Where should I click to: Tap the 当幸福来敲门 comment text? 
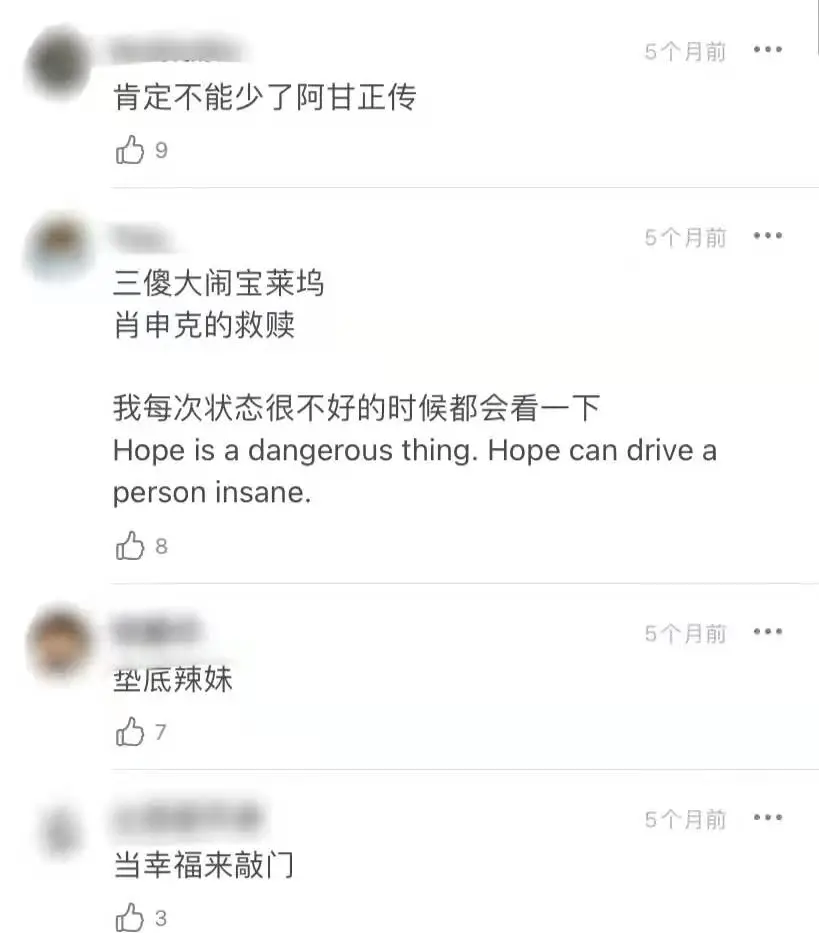203,868
